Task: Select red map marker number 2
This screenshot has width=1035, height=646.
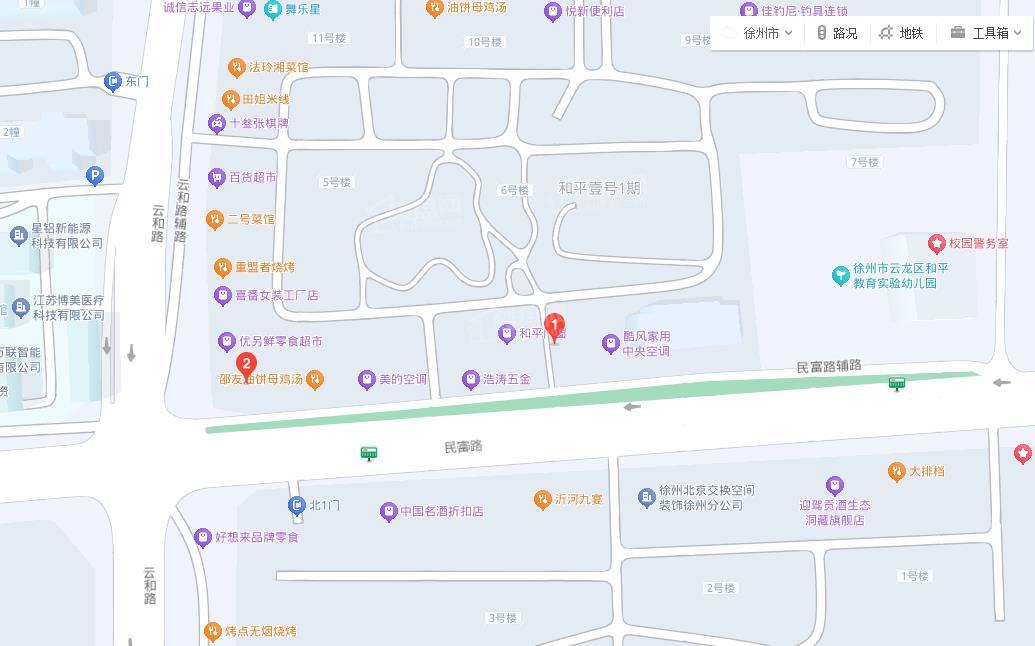Action: (x=246, y=366)
